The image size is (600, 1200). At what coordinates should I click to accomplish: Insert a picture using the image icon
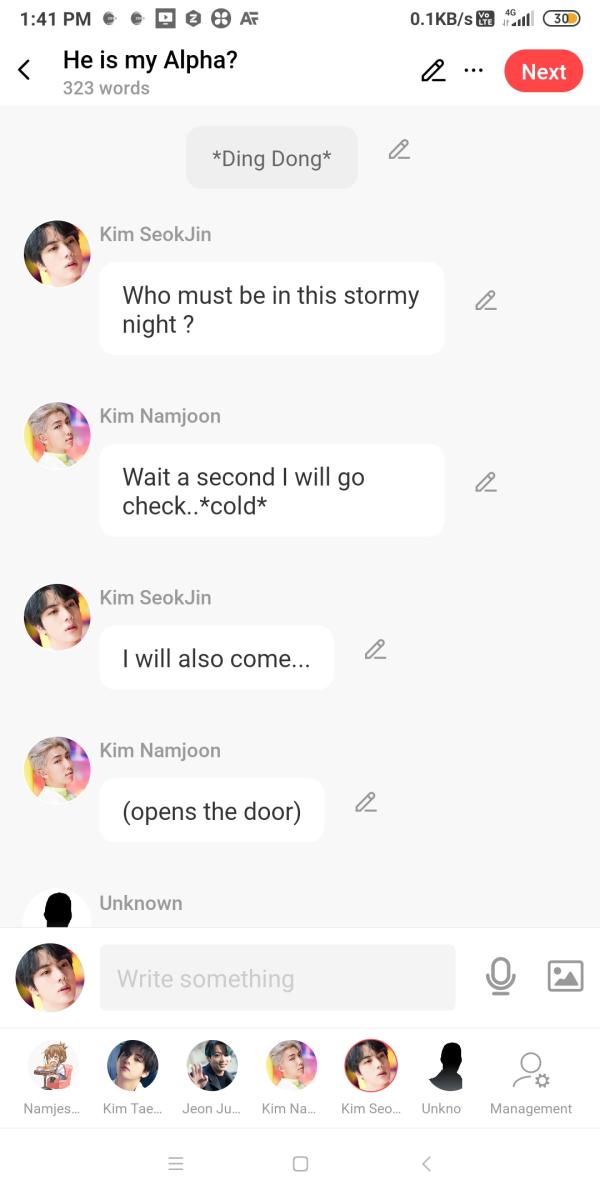pos(565,976)
